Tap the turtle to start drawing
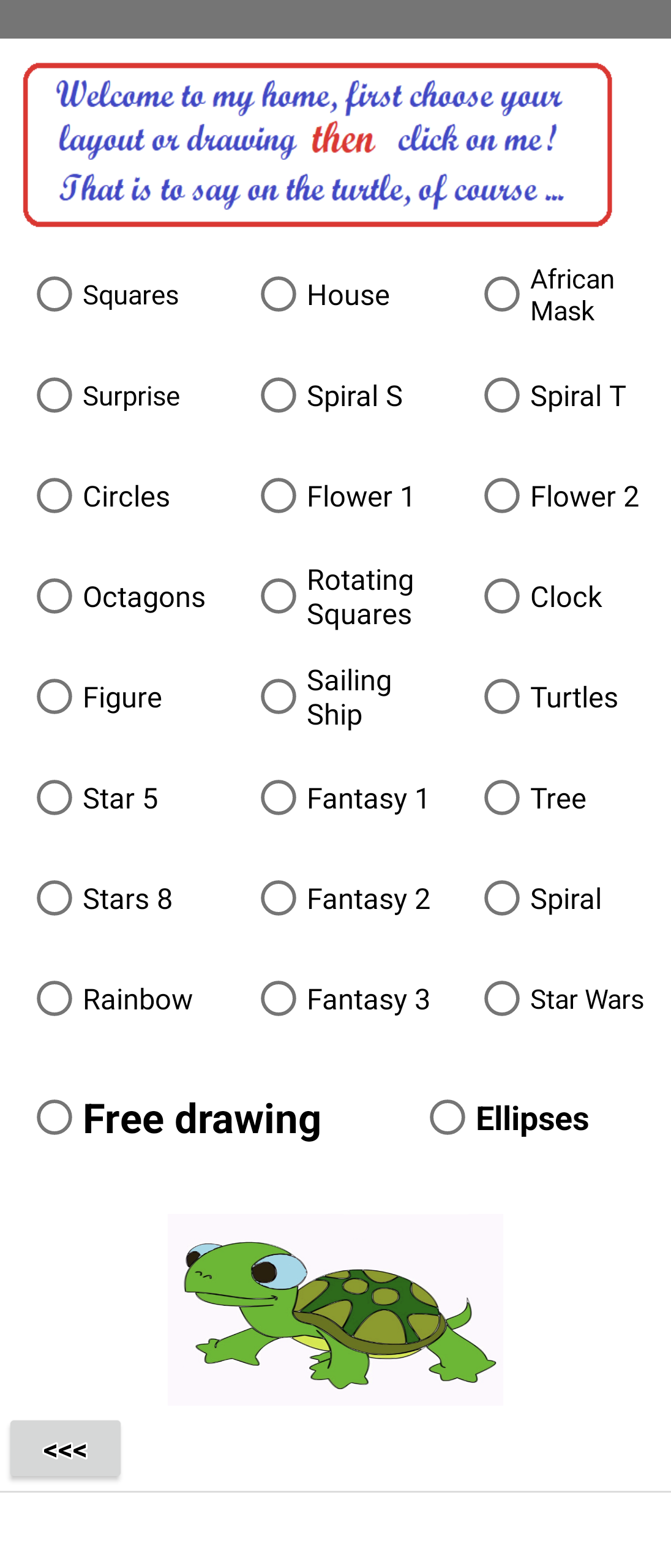671x1568 pixels. (335, 1310)
